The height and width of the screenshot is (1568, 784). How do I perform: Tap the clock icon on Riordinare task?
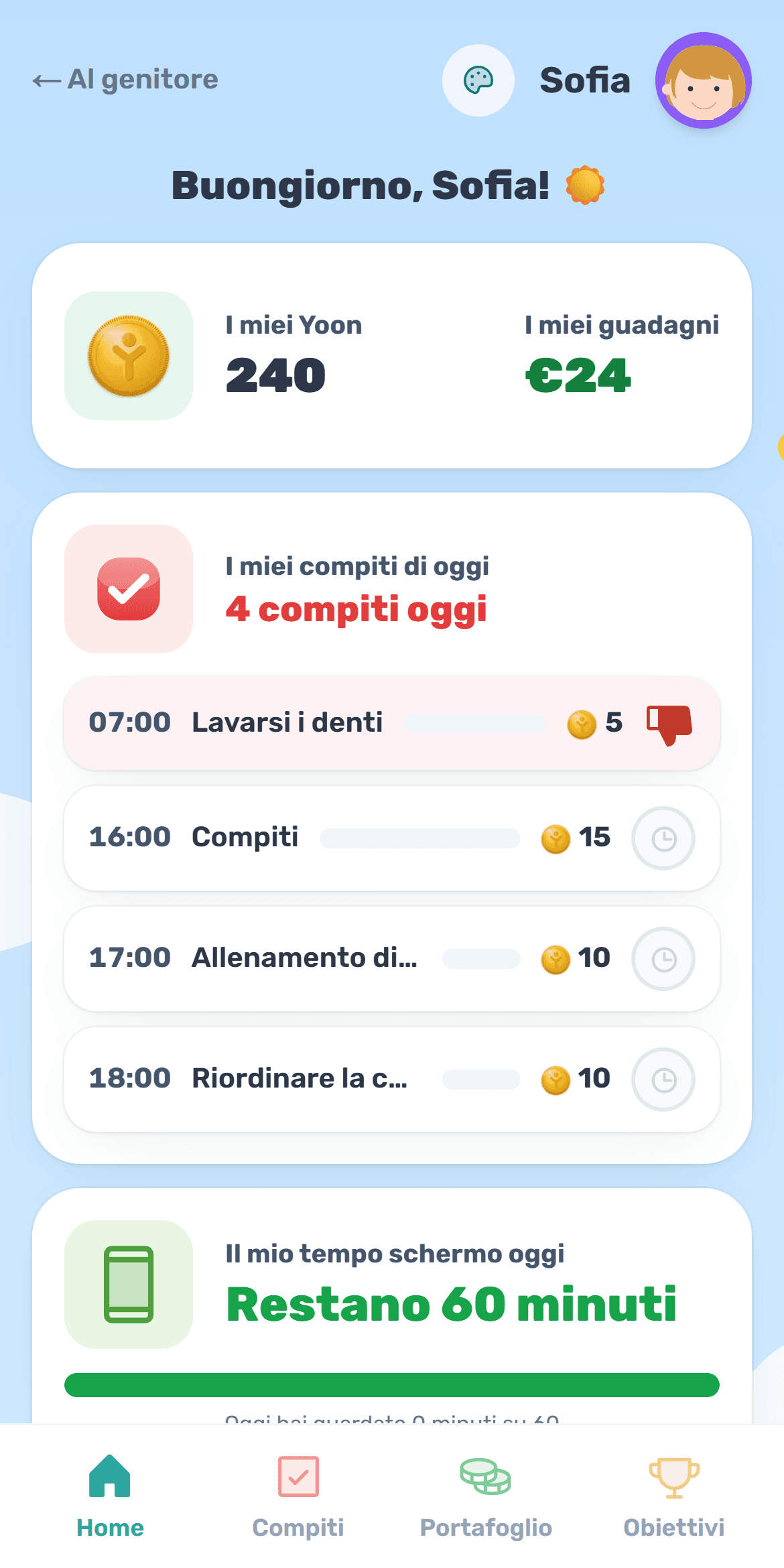click(663, 1080)
